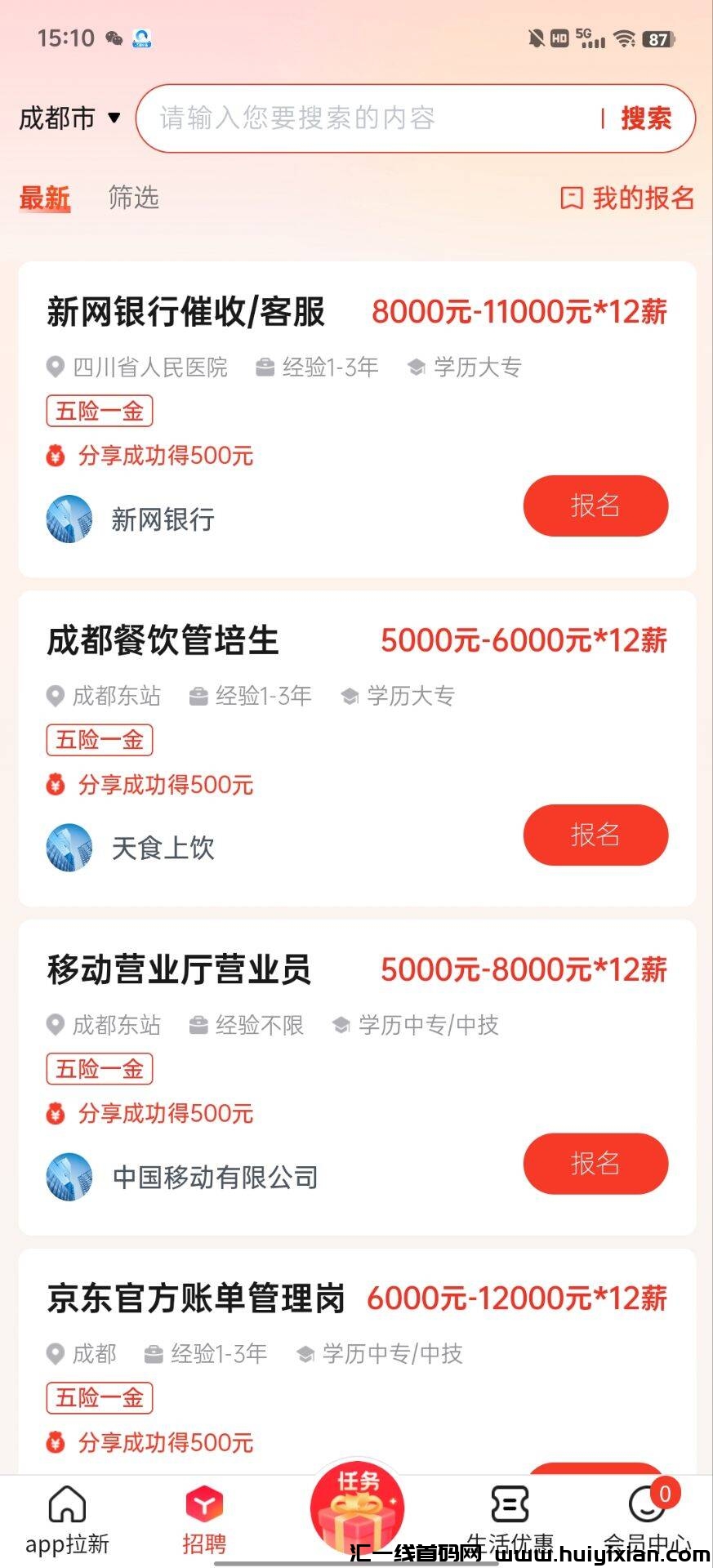Image resolution: width=713 pixels, height=1568 pixels.
Task: Tap 报名 on the 移动营业厅营业员 job
Action: tap(595, 1165)
